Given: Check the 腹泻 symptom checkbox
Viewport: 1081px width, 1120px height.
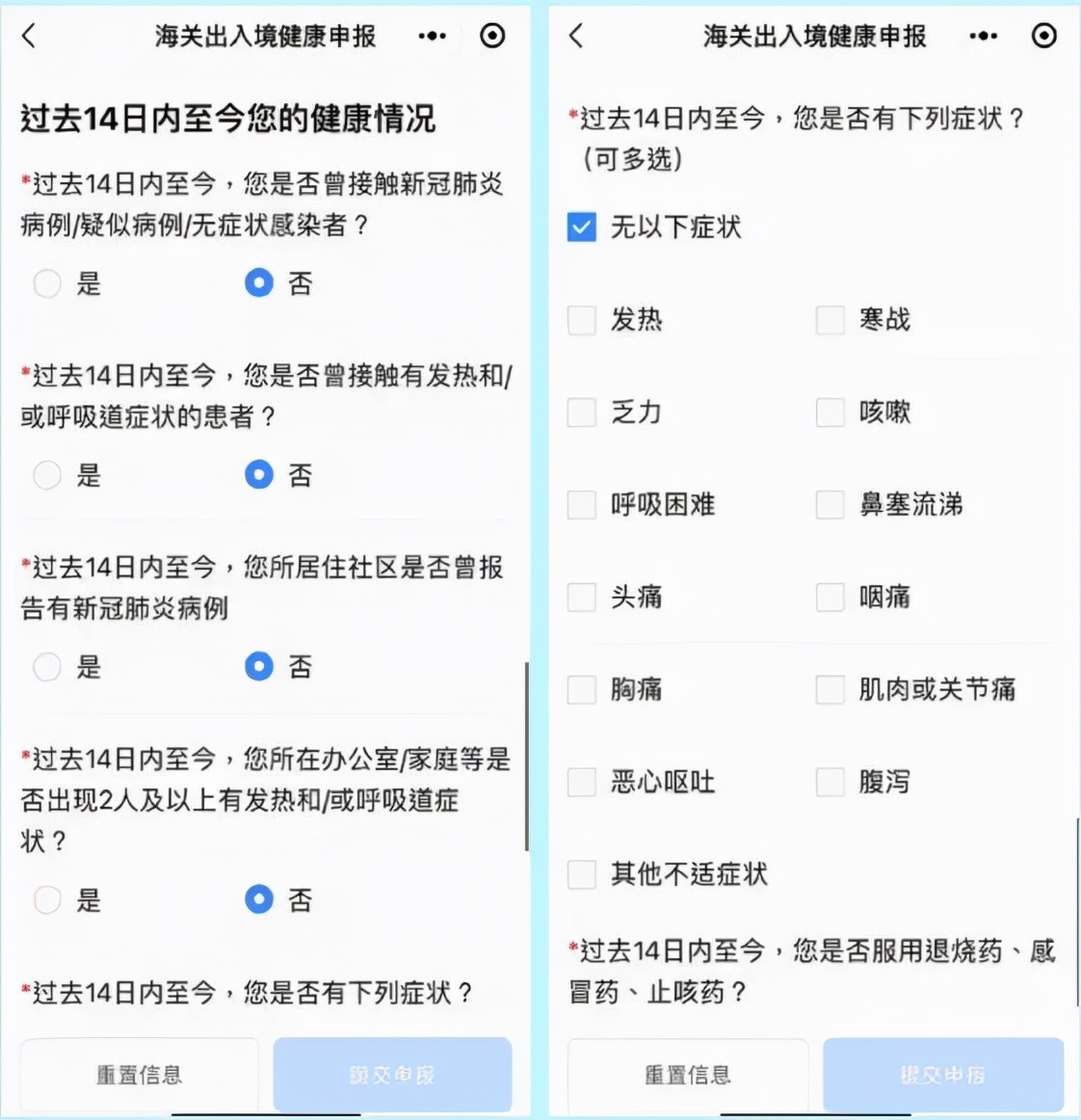Looking at the screenshot, I should coord(830,782).
